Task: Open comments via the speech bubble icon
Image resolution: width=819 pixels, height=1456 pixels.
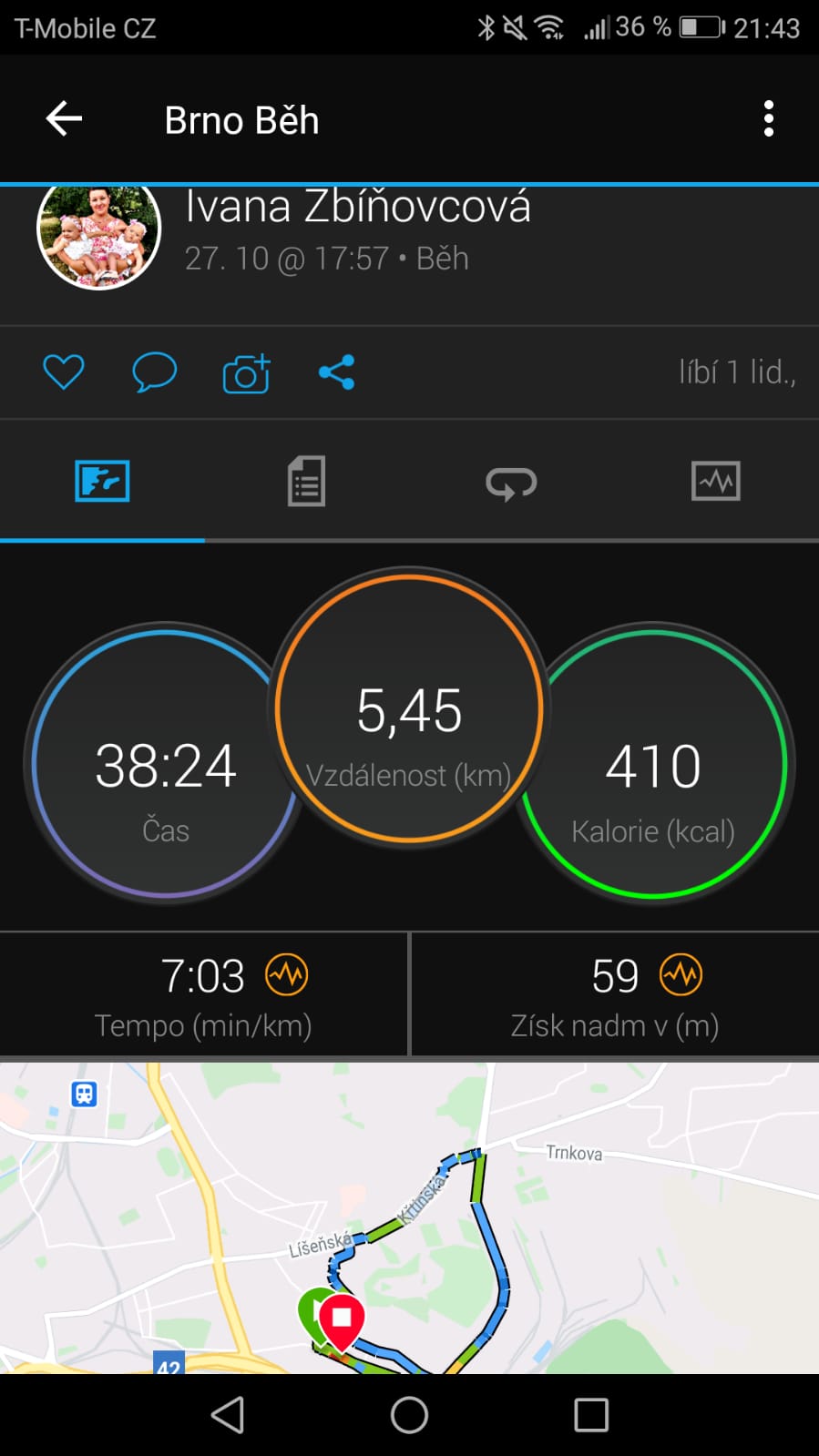Action: point(154,372)
